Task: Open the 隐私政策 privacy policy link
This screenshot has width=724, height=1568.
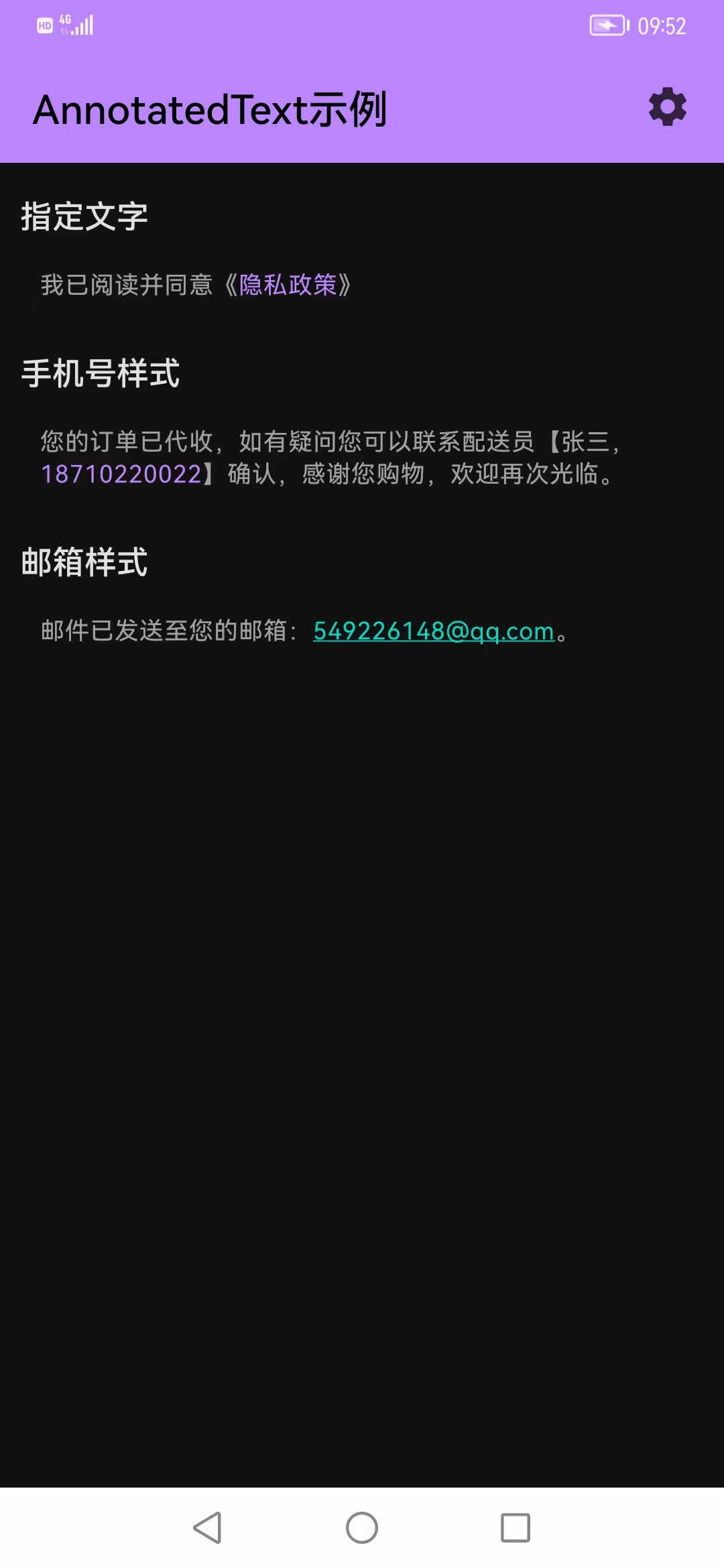Action: 288,285
